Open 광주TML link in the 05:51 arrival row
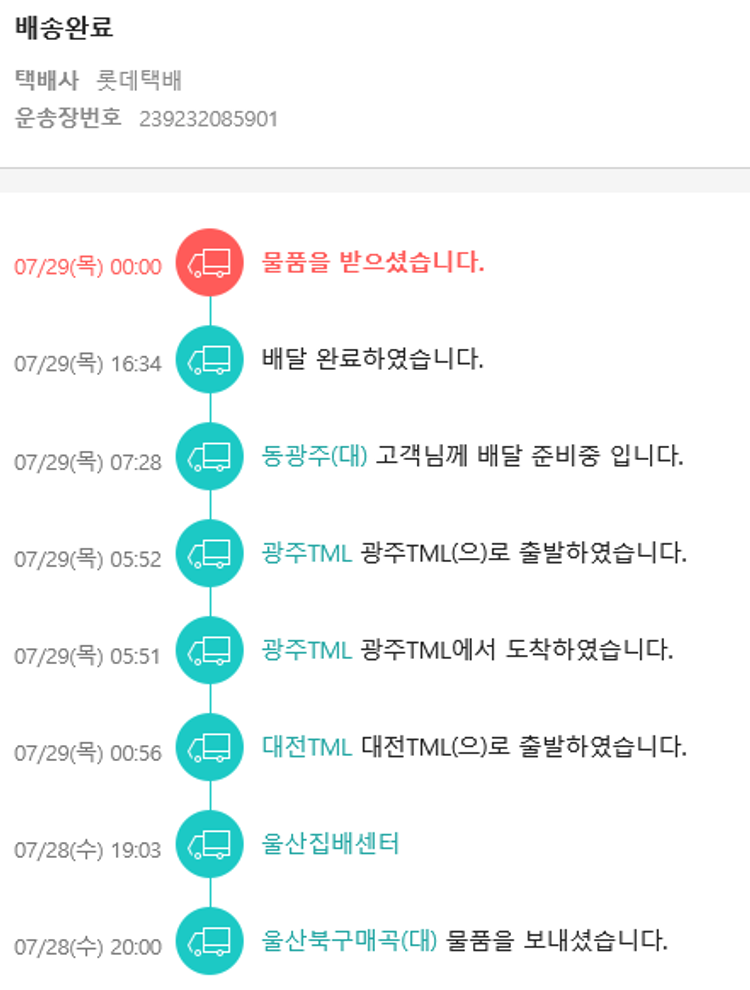 click(x=306, y=650)
